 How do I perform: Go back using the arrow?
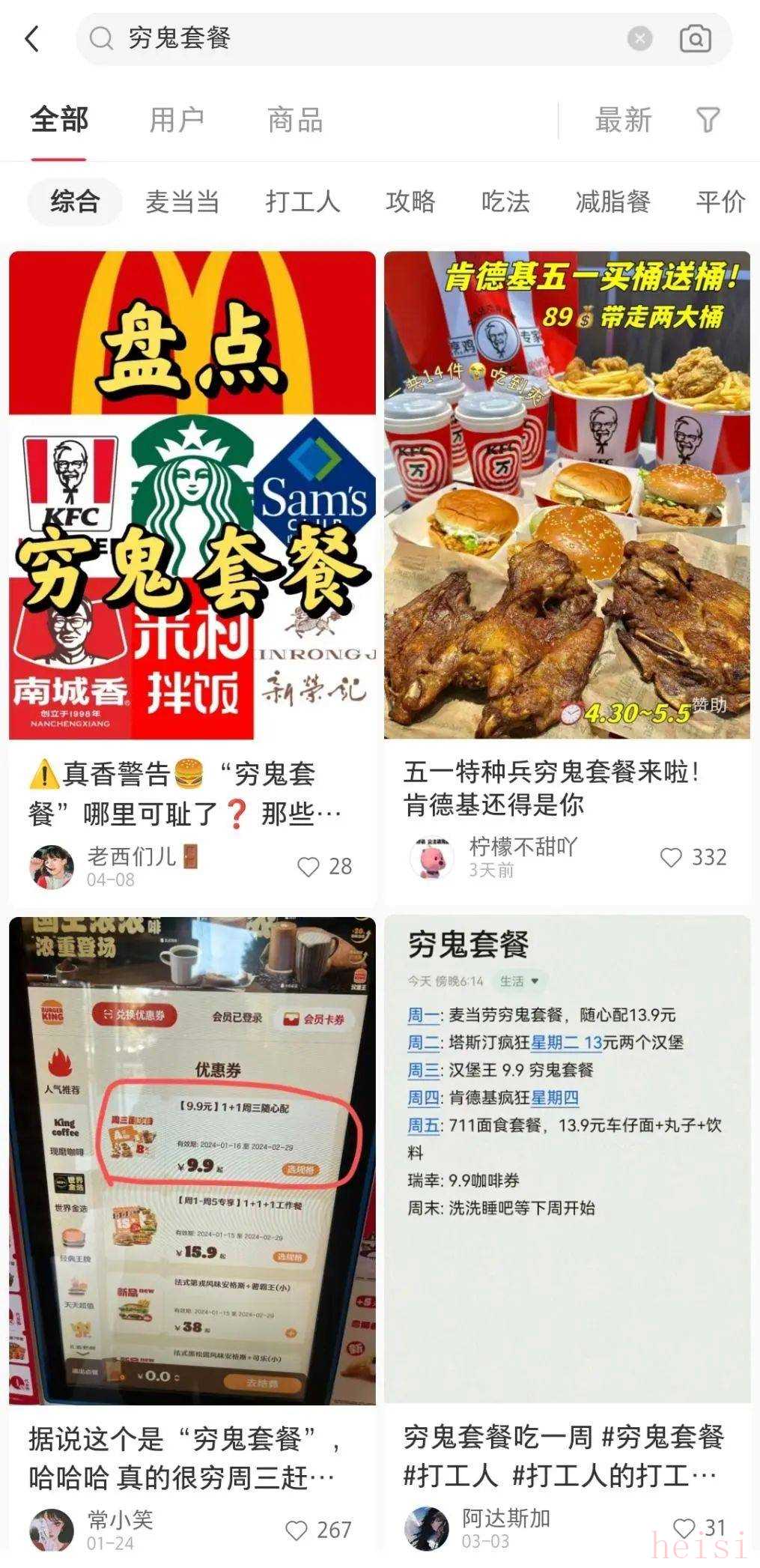point(32,38)
